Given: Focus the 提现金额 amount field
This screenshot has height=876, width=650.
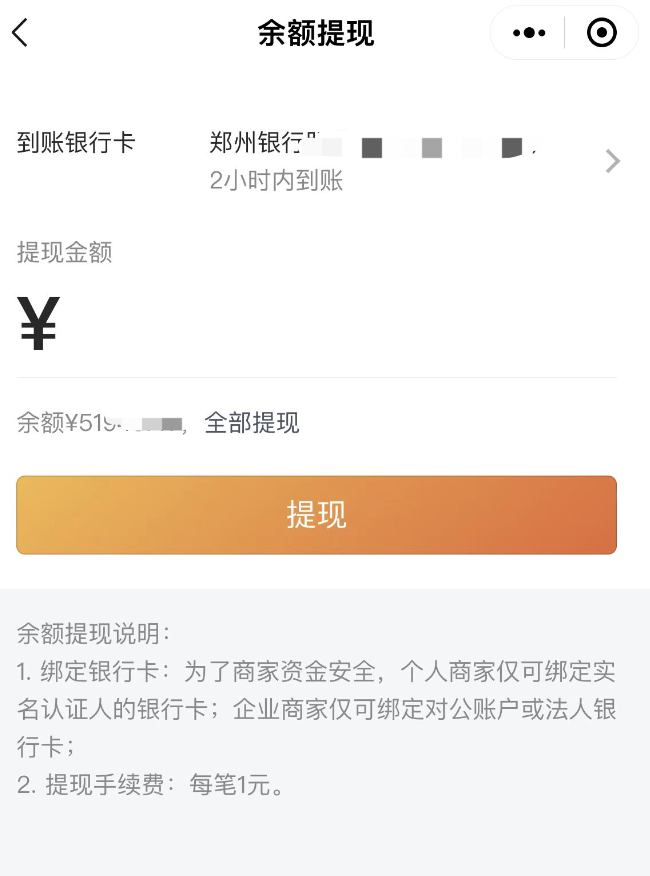Looking at the screenshot, I should pos(330,325).
